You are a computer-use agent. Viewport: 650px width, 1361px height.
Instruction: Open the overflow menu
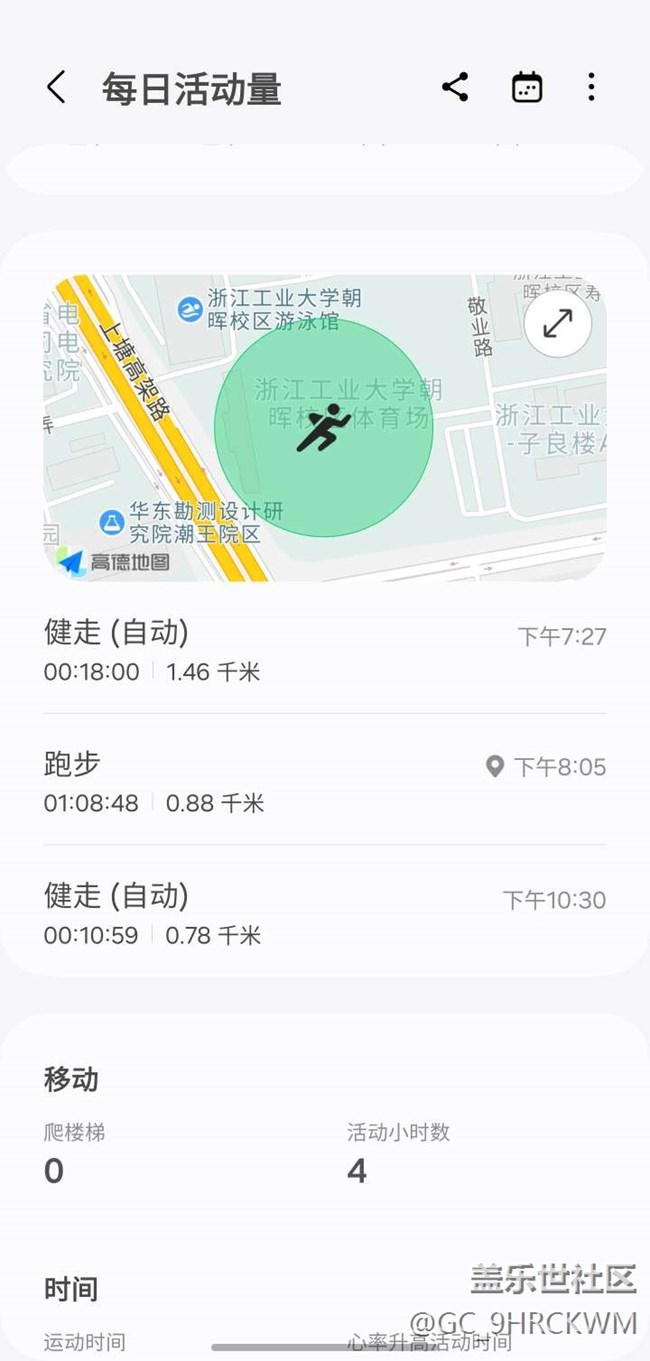pyautogui.click(x=592, y=88)
